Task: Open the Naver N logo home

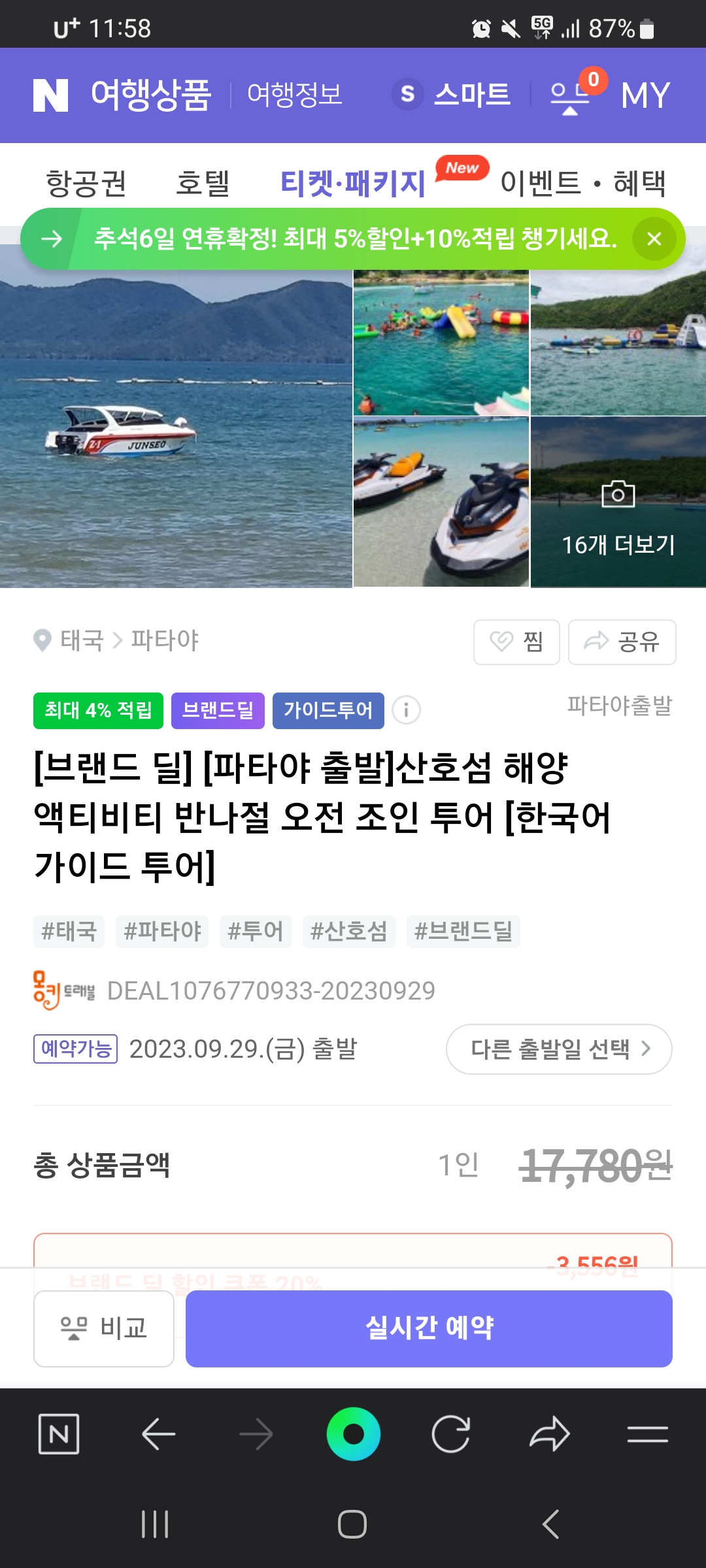Action: point(50,95)
